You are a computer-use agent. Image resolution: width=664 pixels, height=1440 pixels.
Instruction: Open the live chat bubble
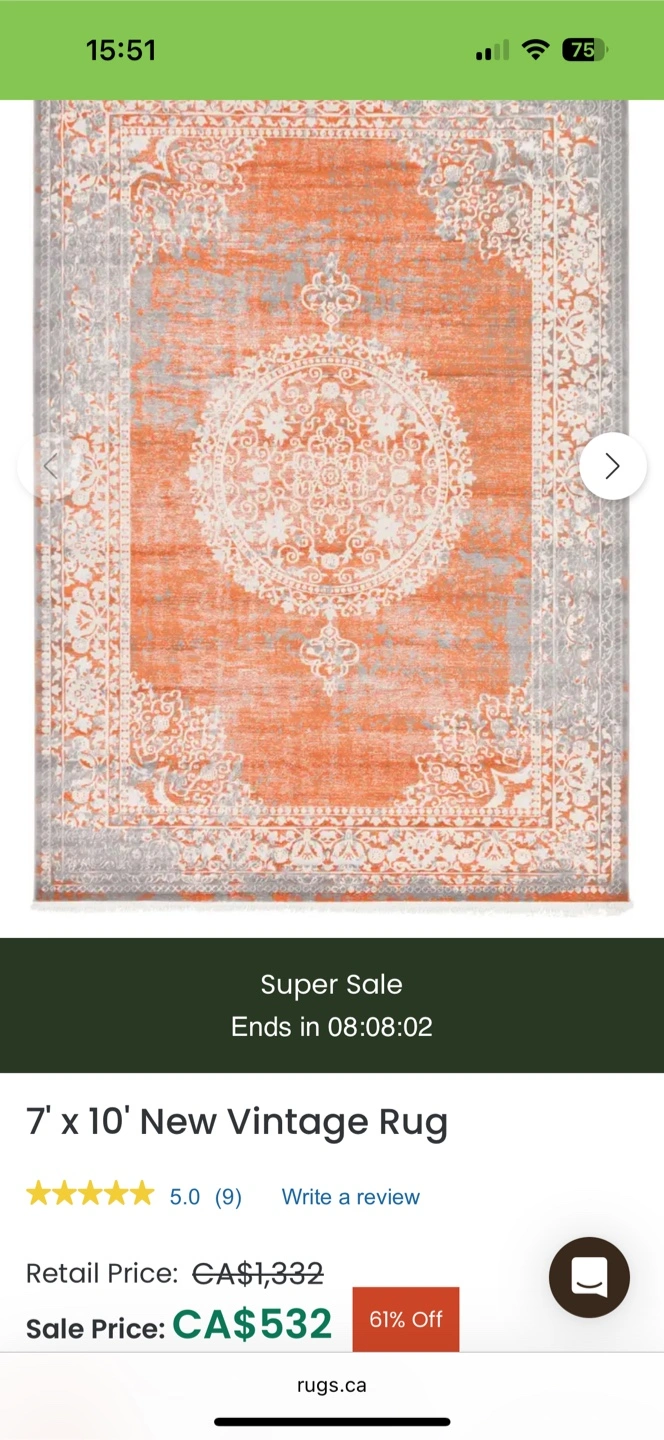point(589,1277)
